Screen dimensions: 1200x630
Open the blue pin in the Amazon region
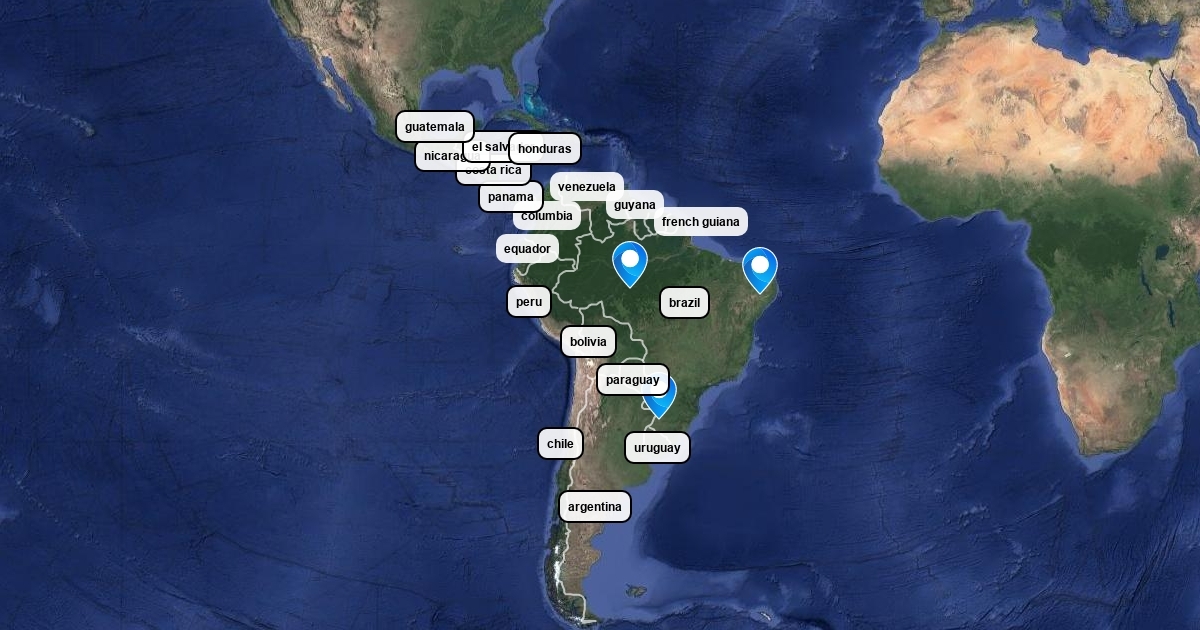click(x=630, y=264)
